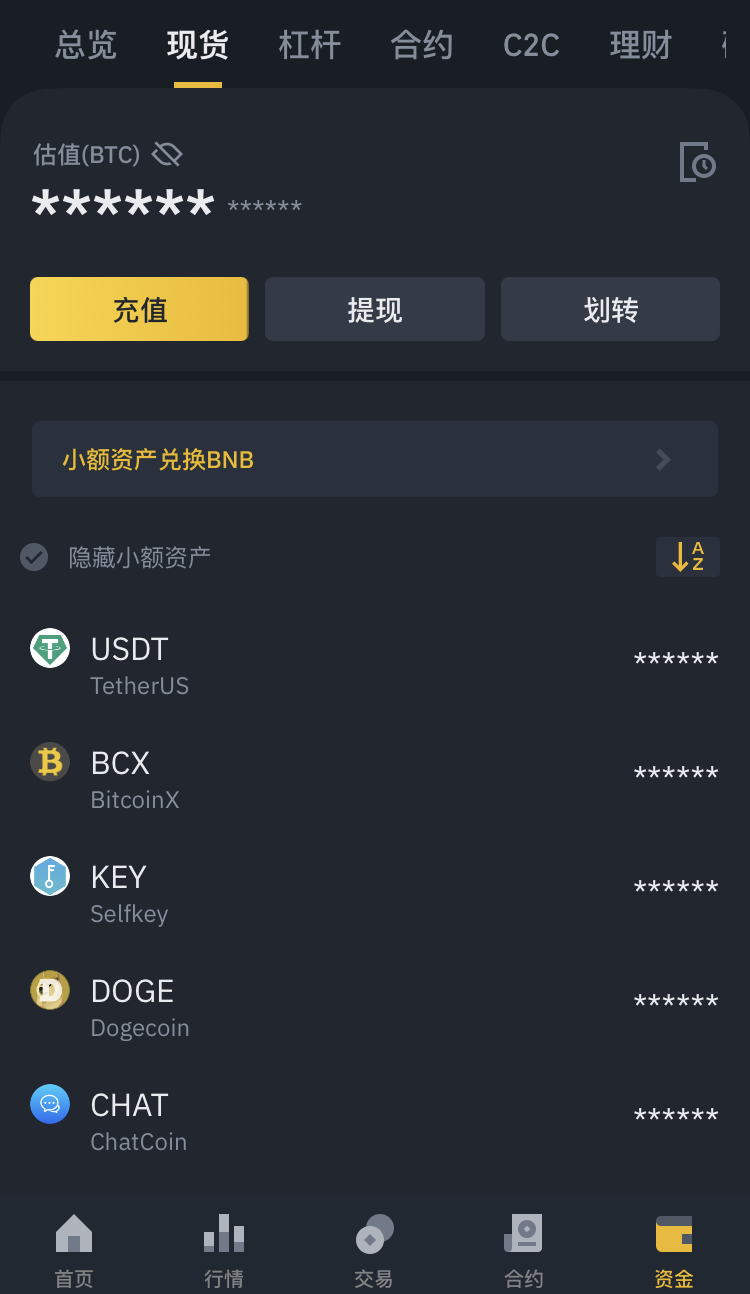Go to 首页 in bottom navigation

point(74,1248)
